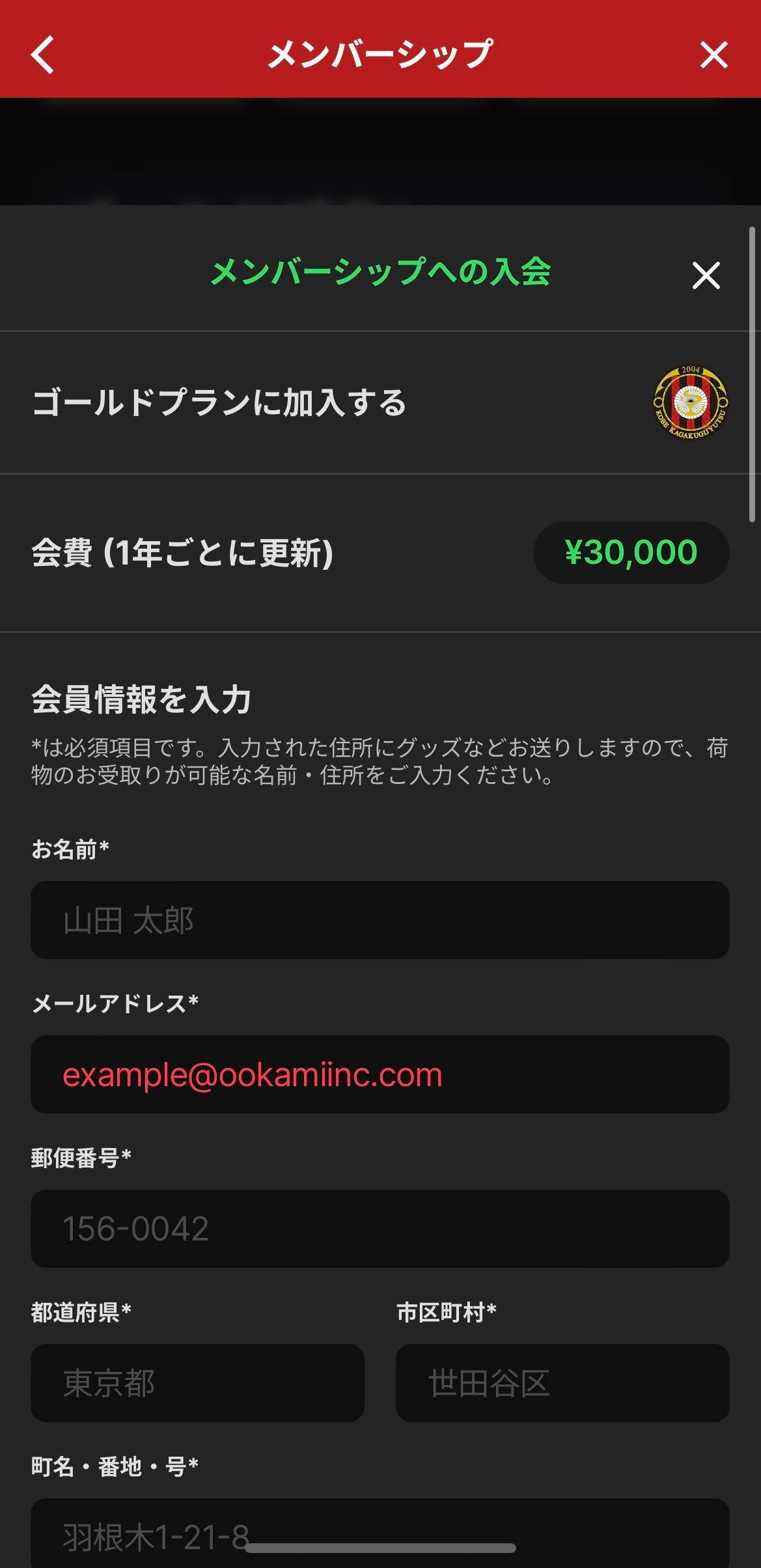Close the メンバーシップ page with the top X
761x1568 pixels.
pos(713,55)
